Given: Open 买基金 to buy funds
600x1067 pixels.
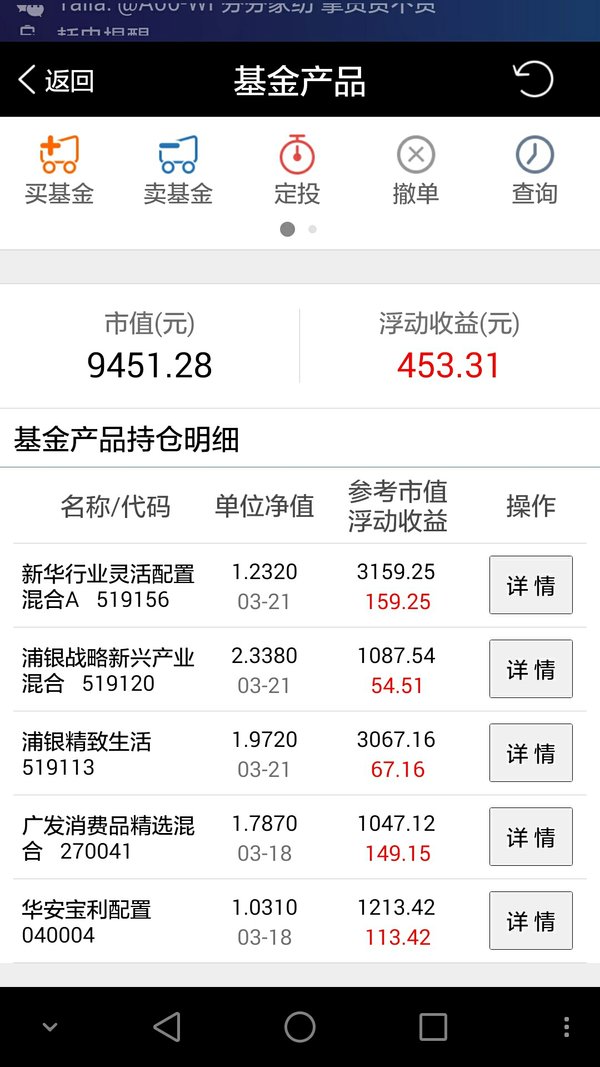Looking at the screenshot, I should tap(59, 171).
